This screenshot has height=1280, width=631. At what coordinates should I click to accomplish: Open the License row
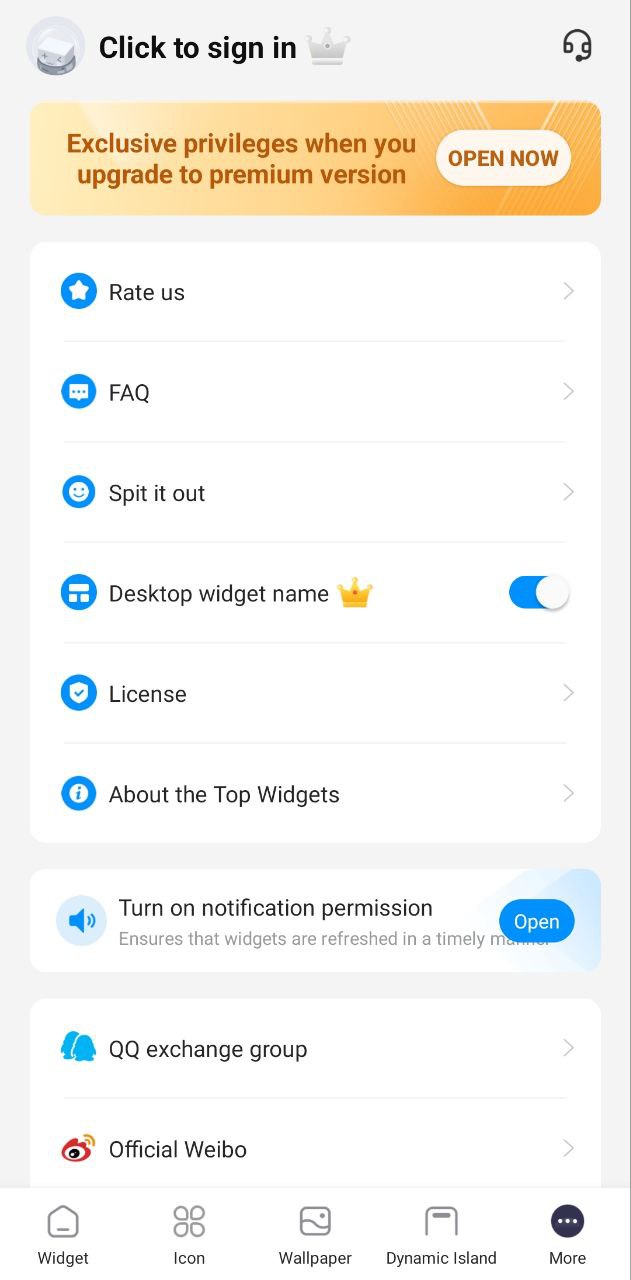[x=315, y=693]
